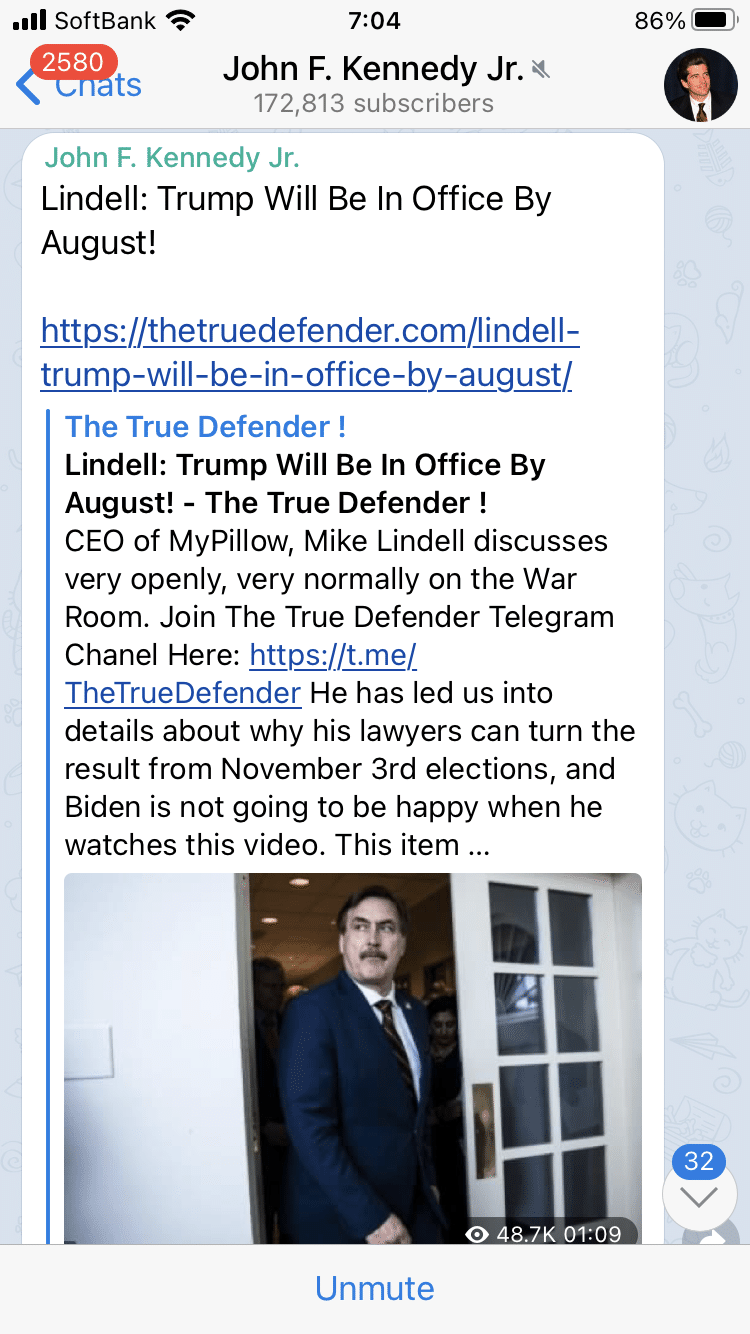Screen dimensions: 750x1334
Task: Go back to the Chats list
Action: (80, 84)
